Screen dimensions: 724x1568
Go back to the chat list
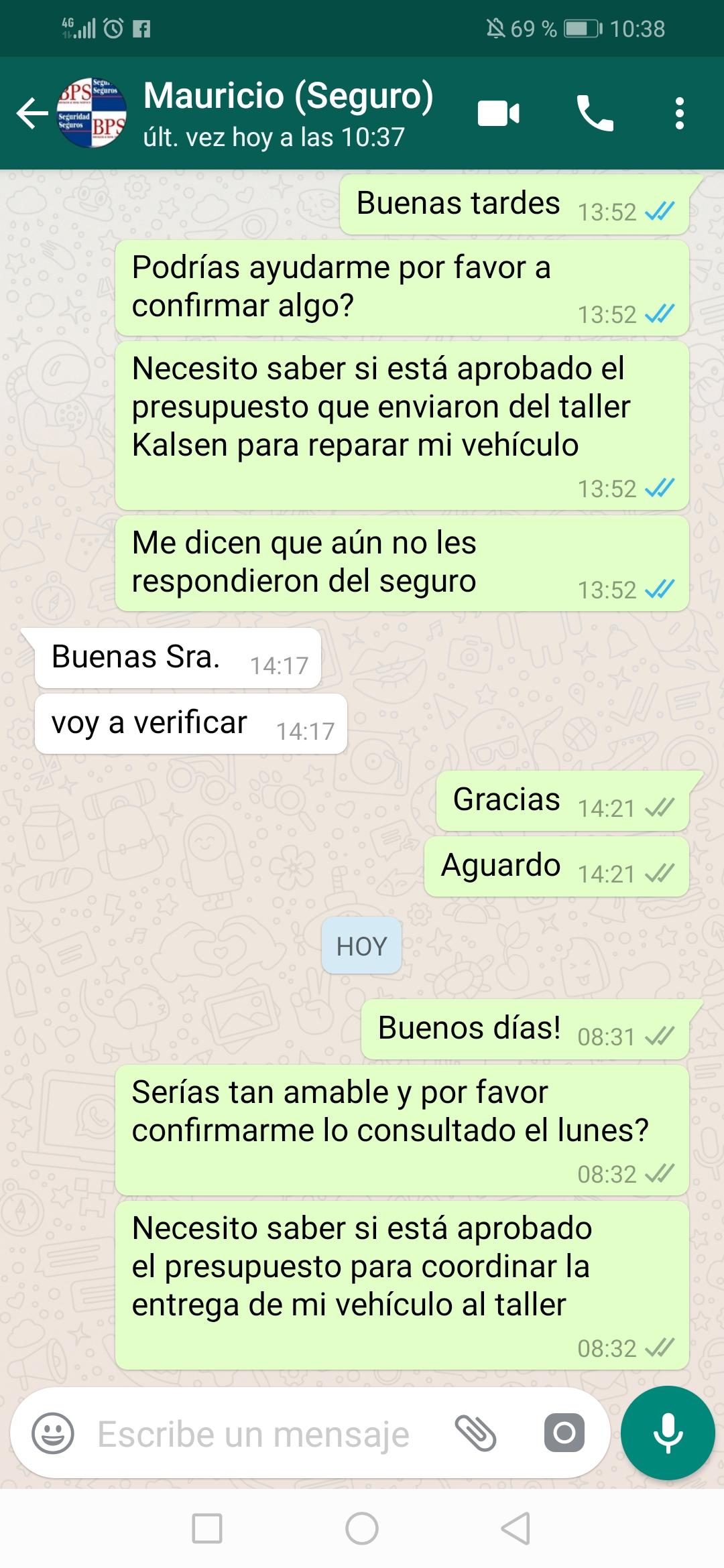click(x=32, y=113)
